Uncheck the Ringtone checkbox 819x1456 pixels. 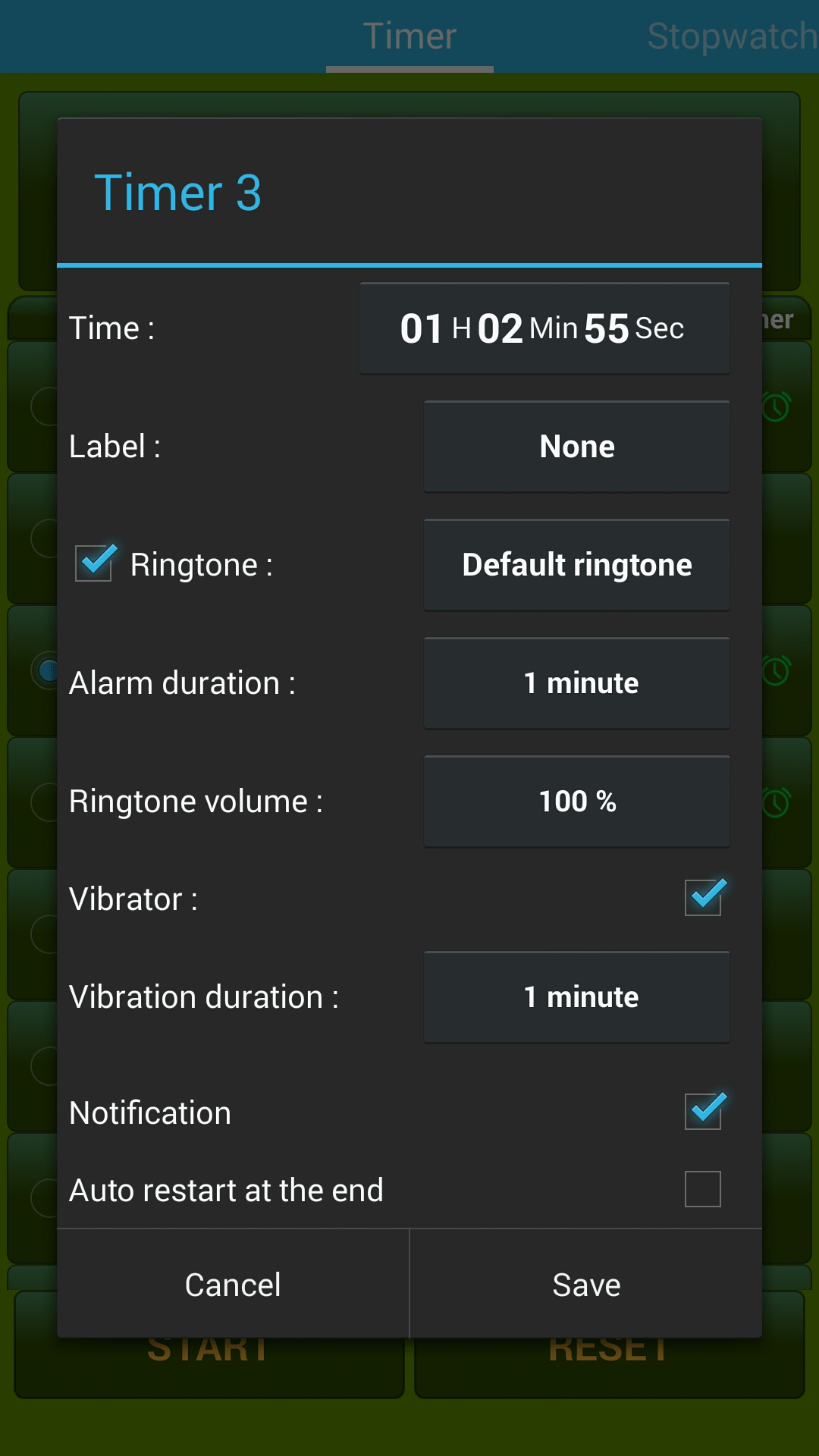click(x=94, y=563)
